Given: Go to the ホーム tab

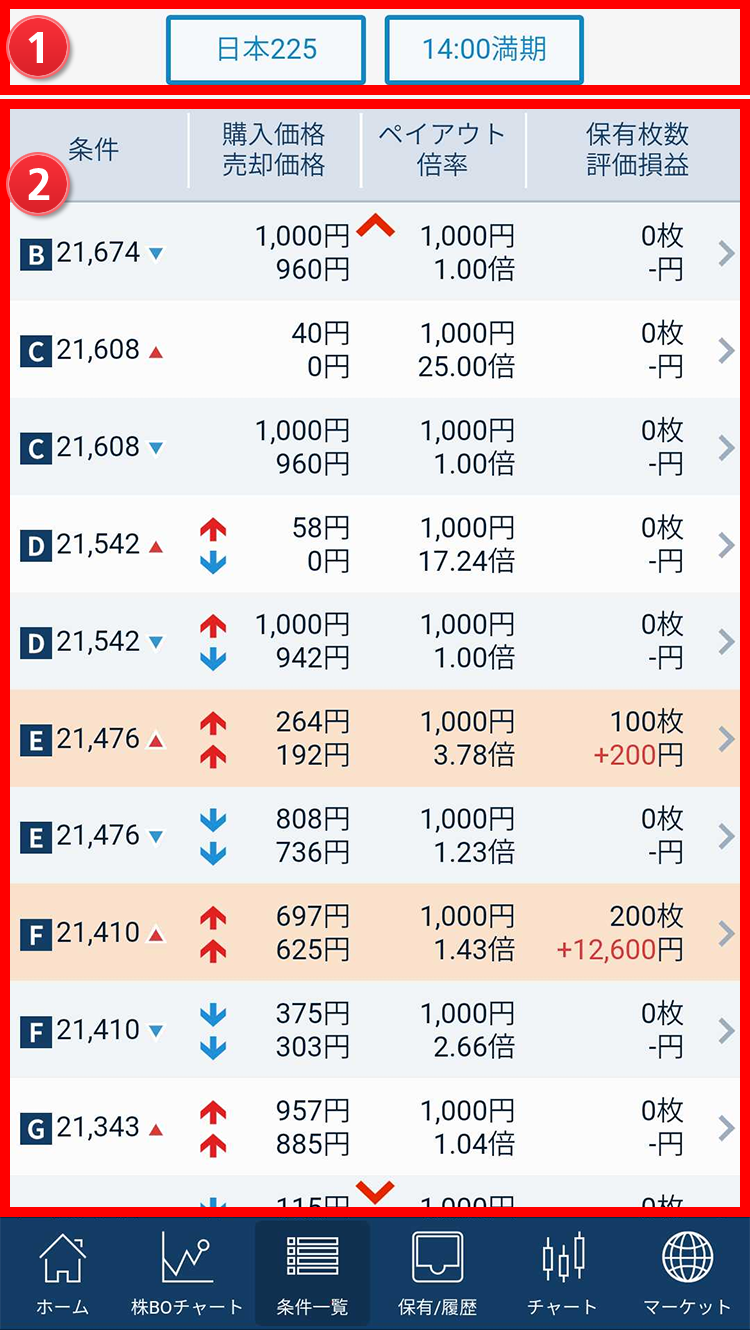Looking at the screenshot, I should [x=63, y=1273].
